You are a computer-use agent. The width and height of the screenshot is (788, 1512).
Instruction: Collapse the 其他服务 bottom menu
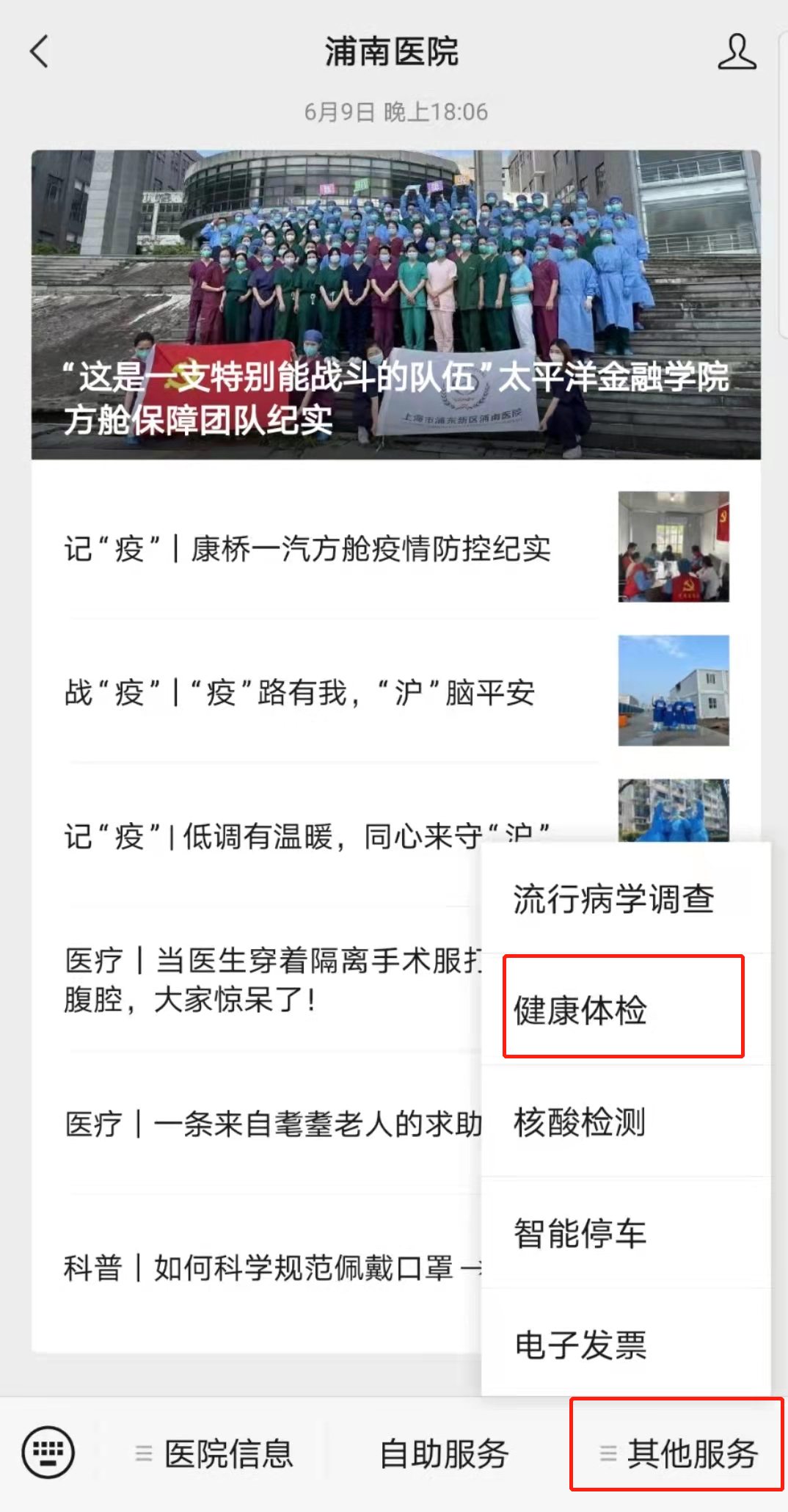(678, 1453)
